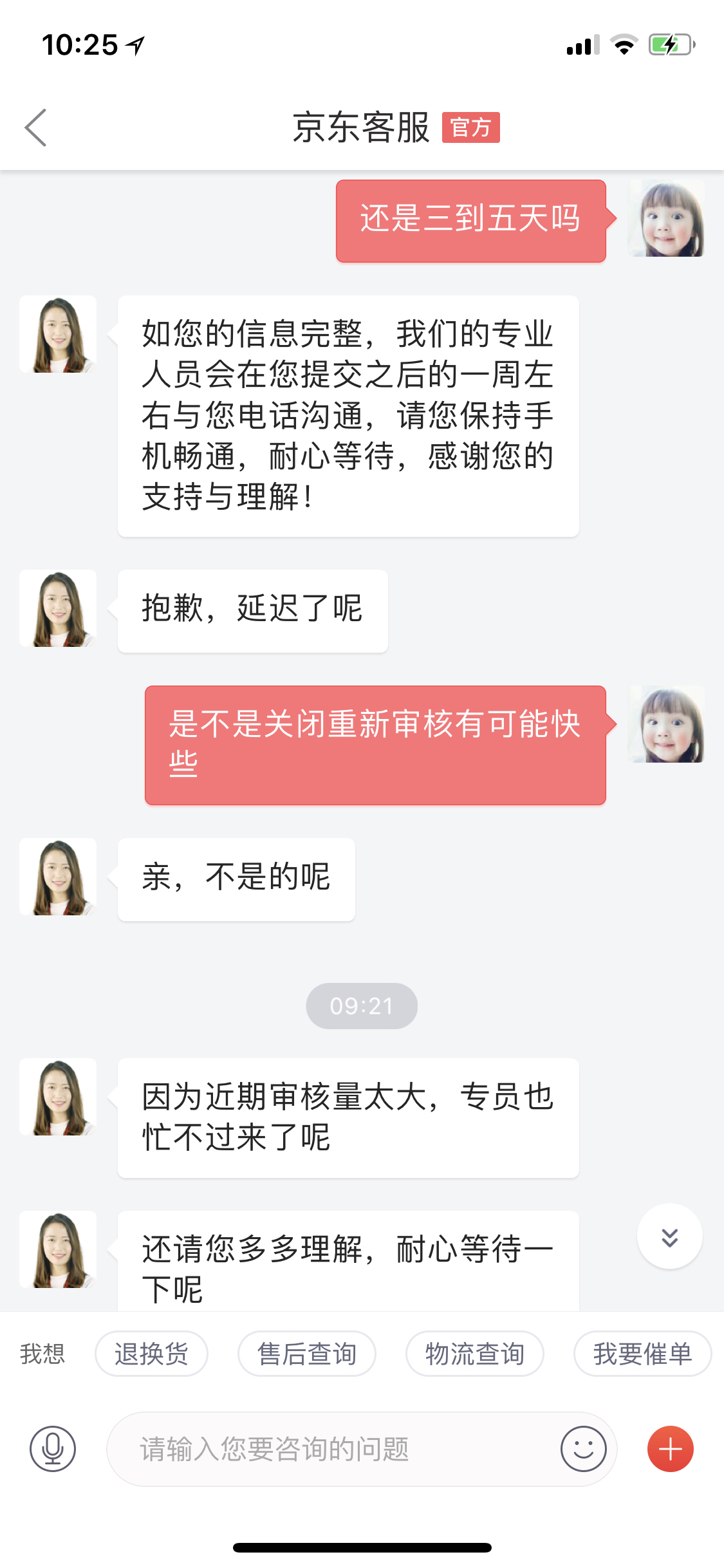
Task: Open more attachment options with the red plus
Action: point(670,1449)
